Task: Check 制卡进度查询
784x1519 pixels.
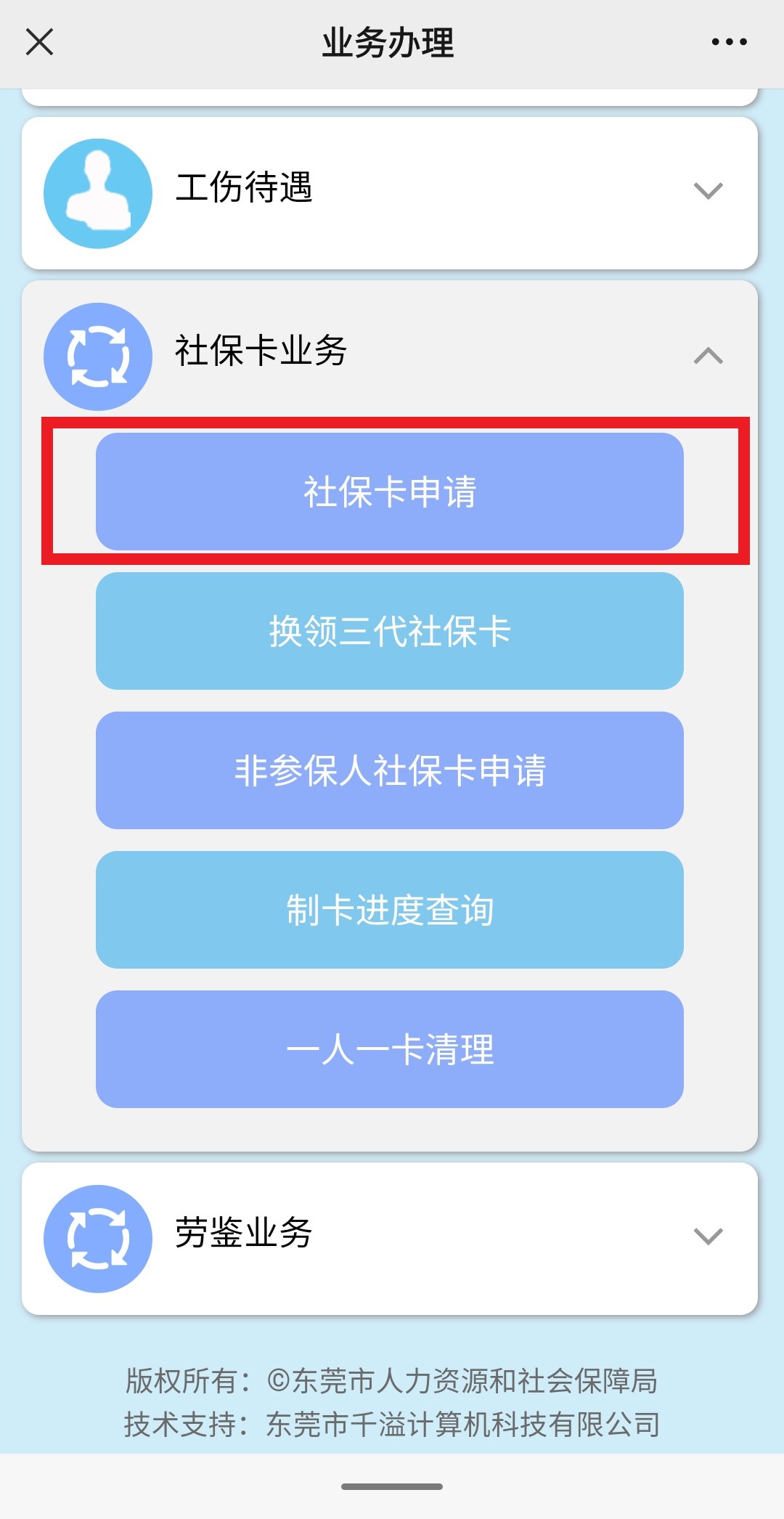Action: tap(390, 910)
